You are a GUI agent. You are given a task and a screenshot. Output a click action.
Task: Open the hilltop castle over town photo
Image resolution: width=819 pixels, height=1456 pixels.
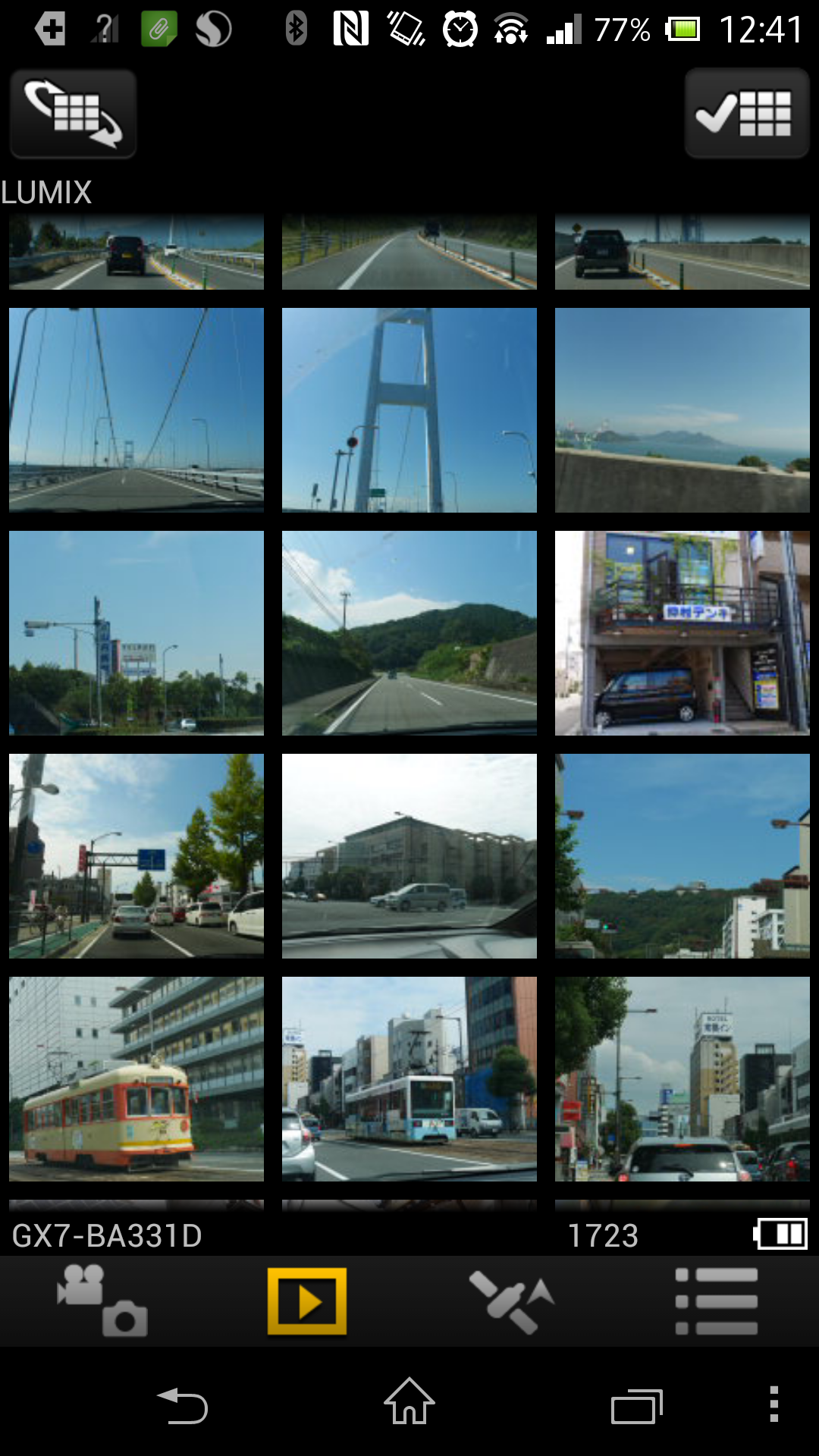click(x=682, y=856)
